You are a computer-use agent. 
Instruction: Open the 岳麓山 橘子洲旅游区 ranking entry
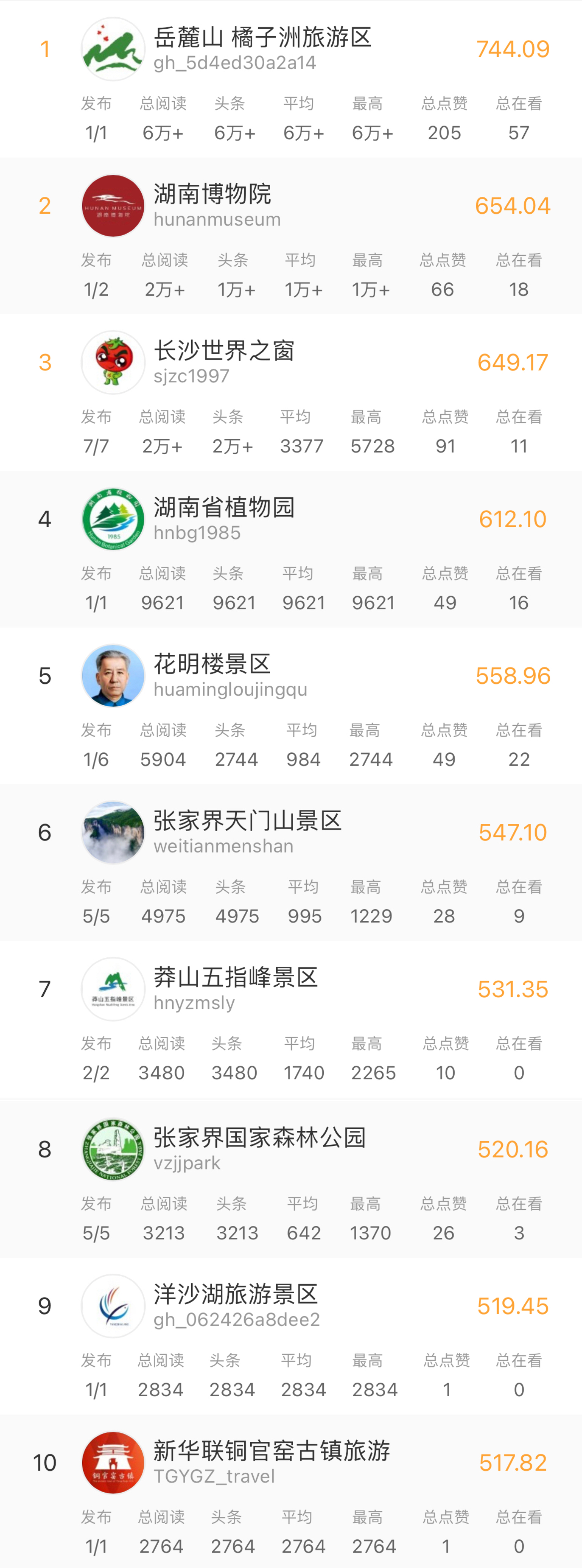(x=262, y=38)
